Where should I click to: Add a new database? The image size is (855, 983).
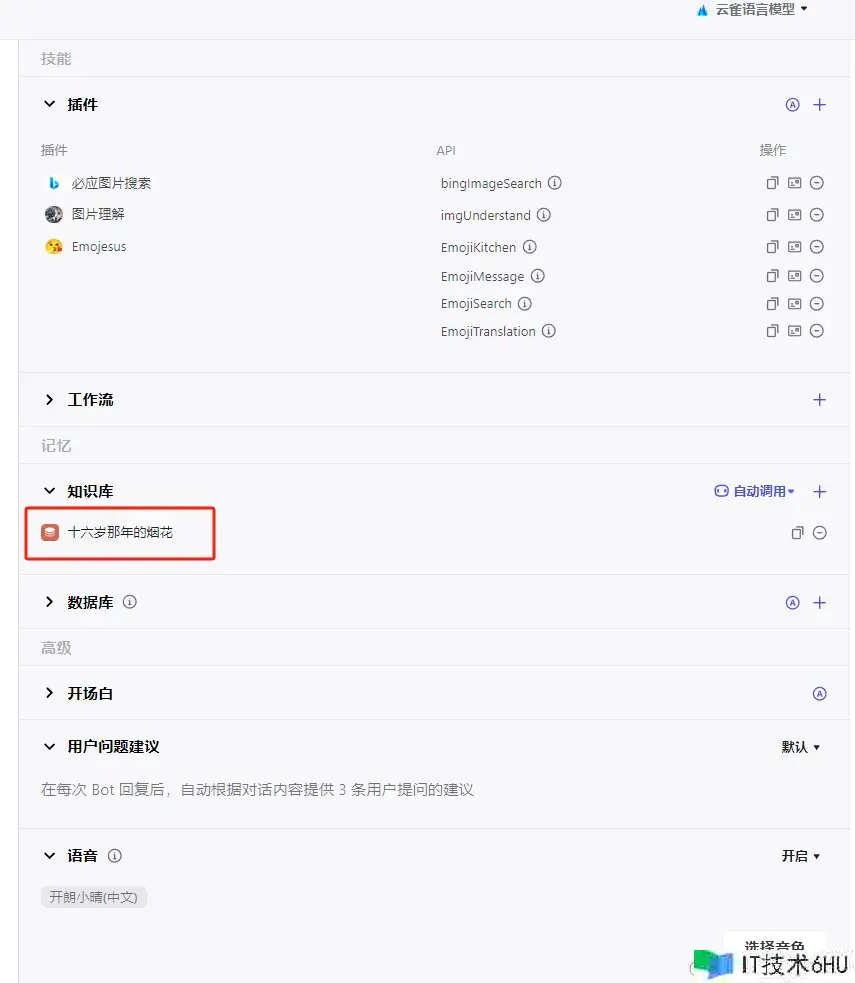[819, 602]
